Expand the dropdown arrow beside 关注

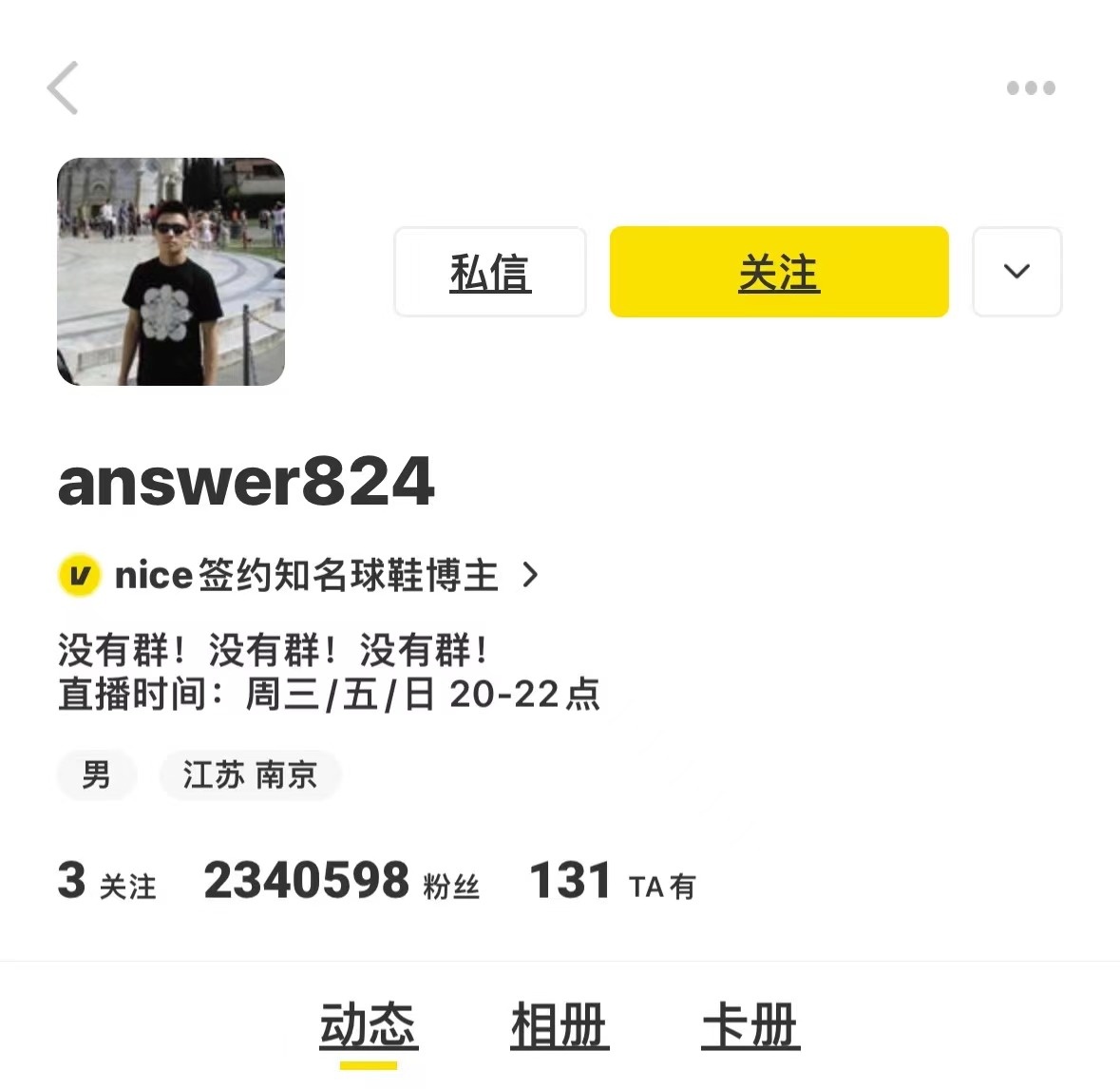click(x=1016, y=273)
